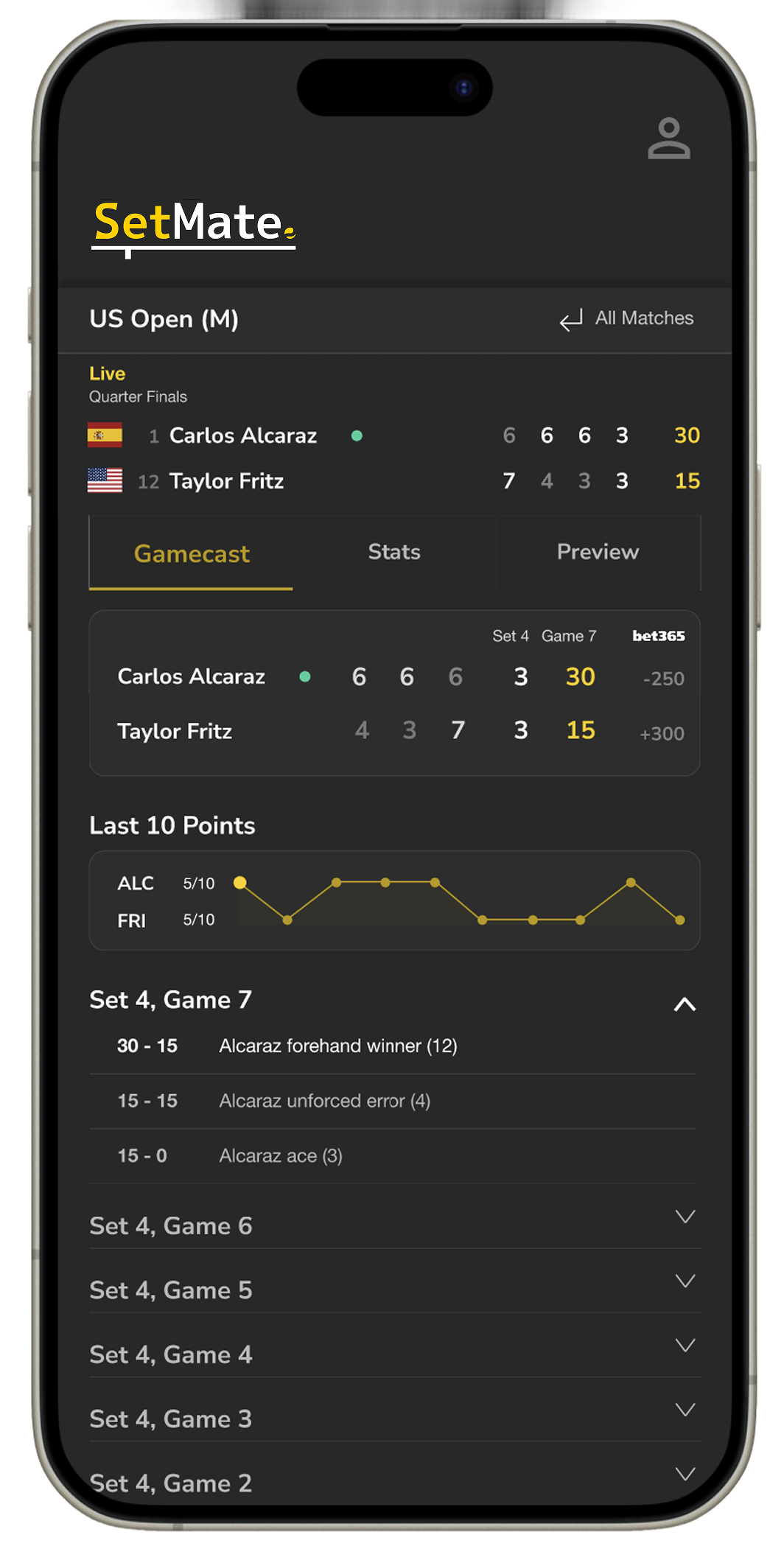This screenshot has height=1560, width=784.
Task: Expand Set 4, Game 6
Action: point(685,1217)
